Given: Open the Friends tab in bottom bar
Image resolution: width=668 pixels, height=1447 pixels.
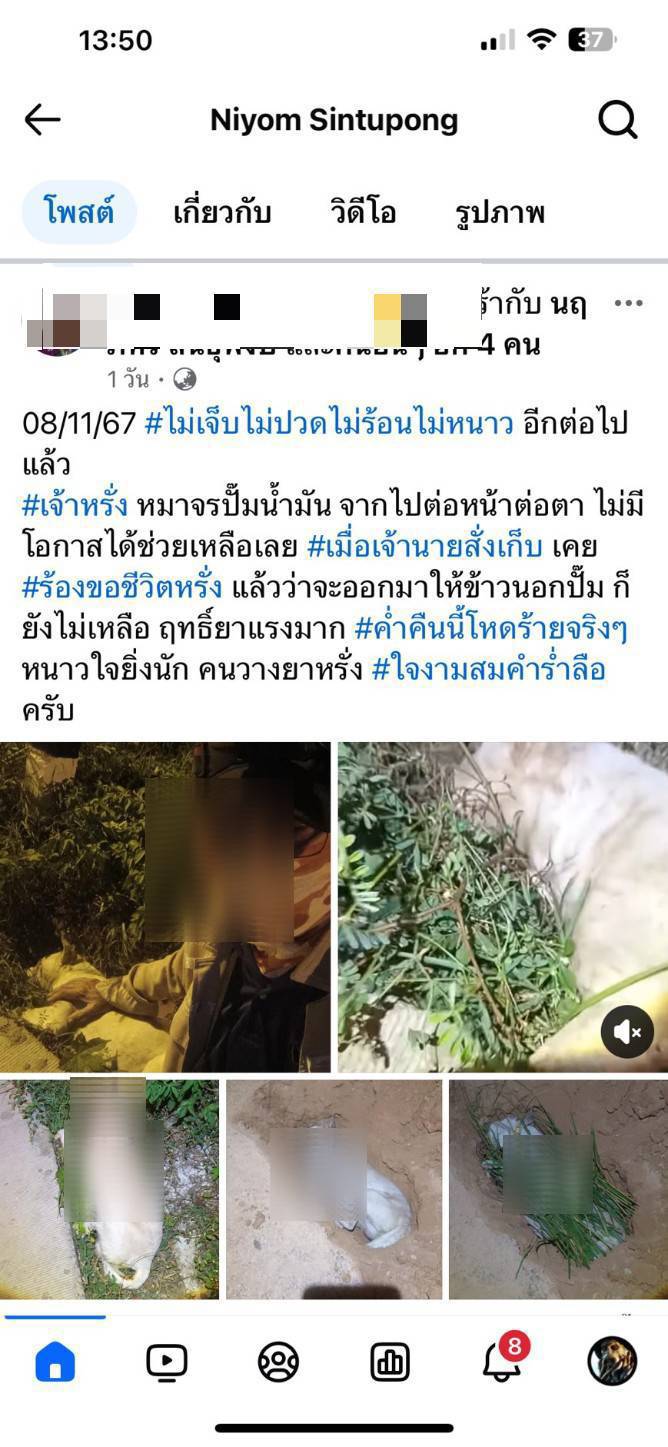Looking at the screenshot, I should [278, 1361].
